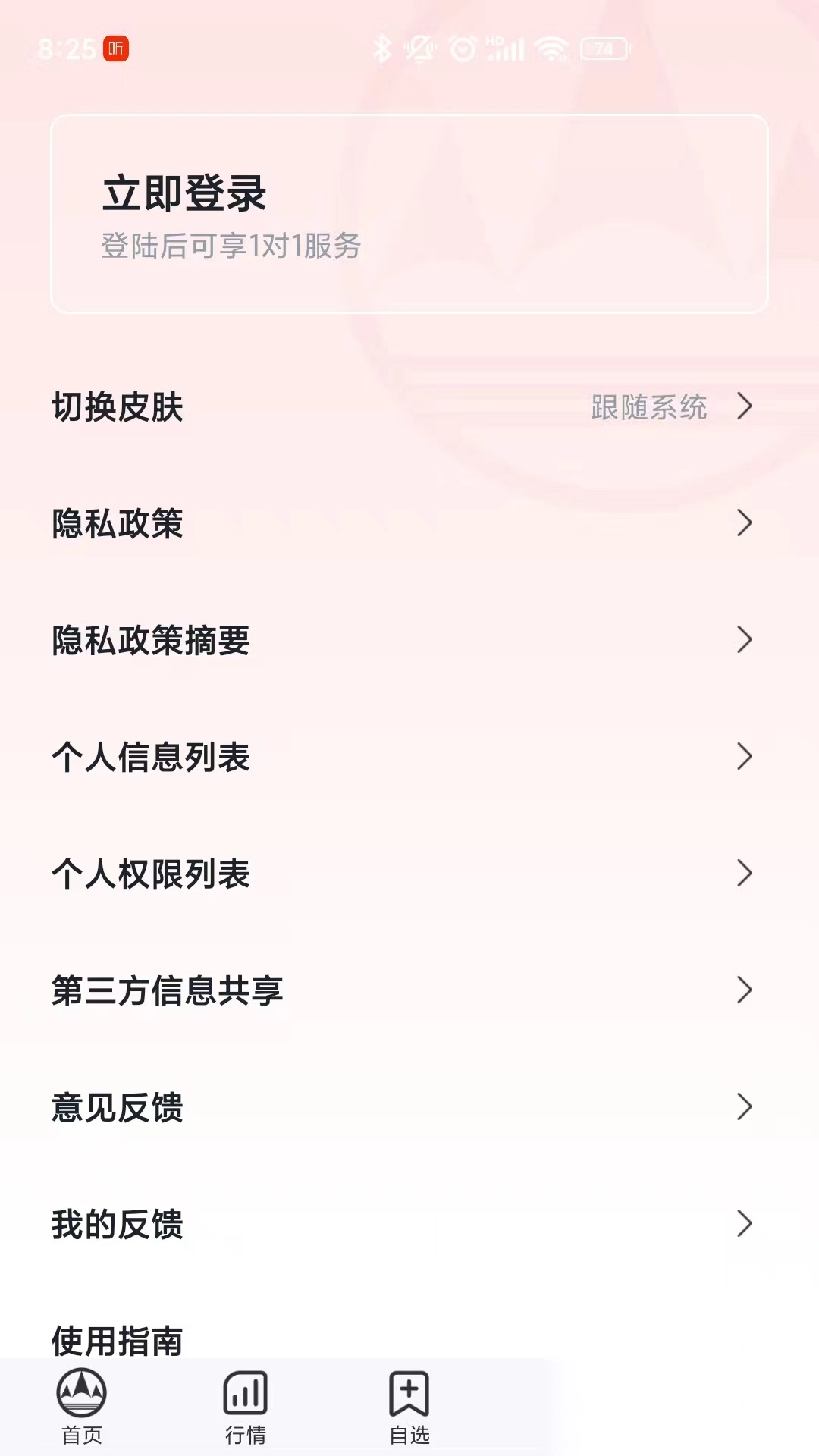The image size is (819, 1456).
Task: Expand the 切换皮肤 skin options
Action: tap(409, 408)
